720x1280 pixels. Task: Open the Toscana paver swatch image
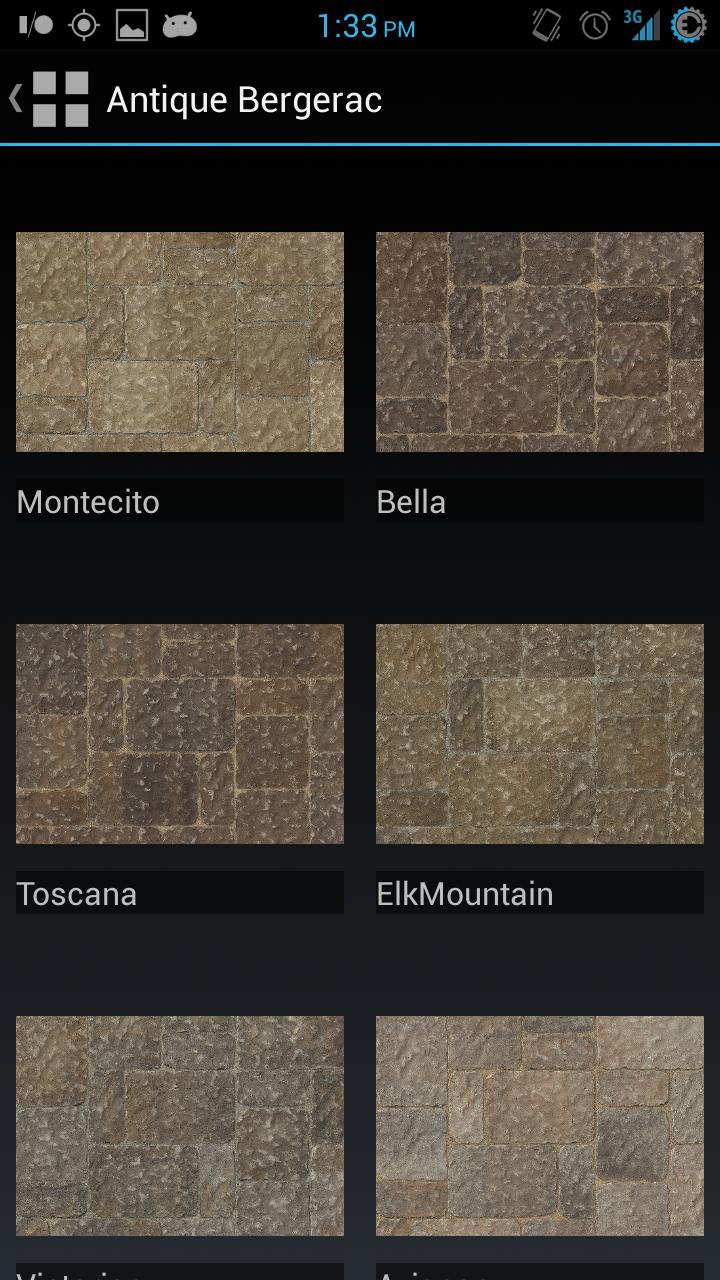click(x=180, y=734)
